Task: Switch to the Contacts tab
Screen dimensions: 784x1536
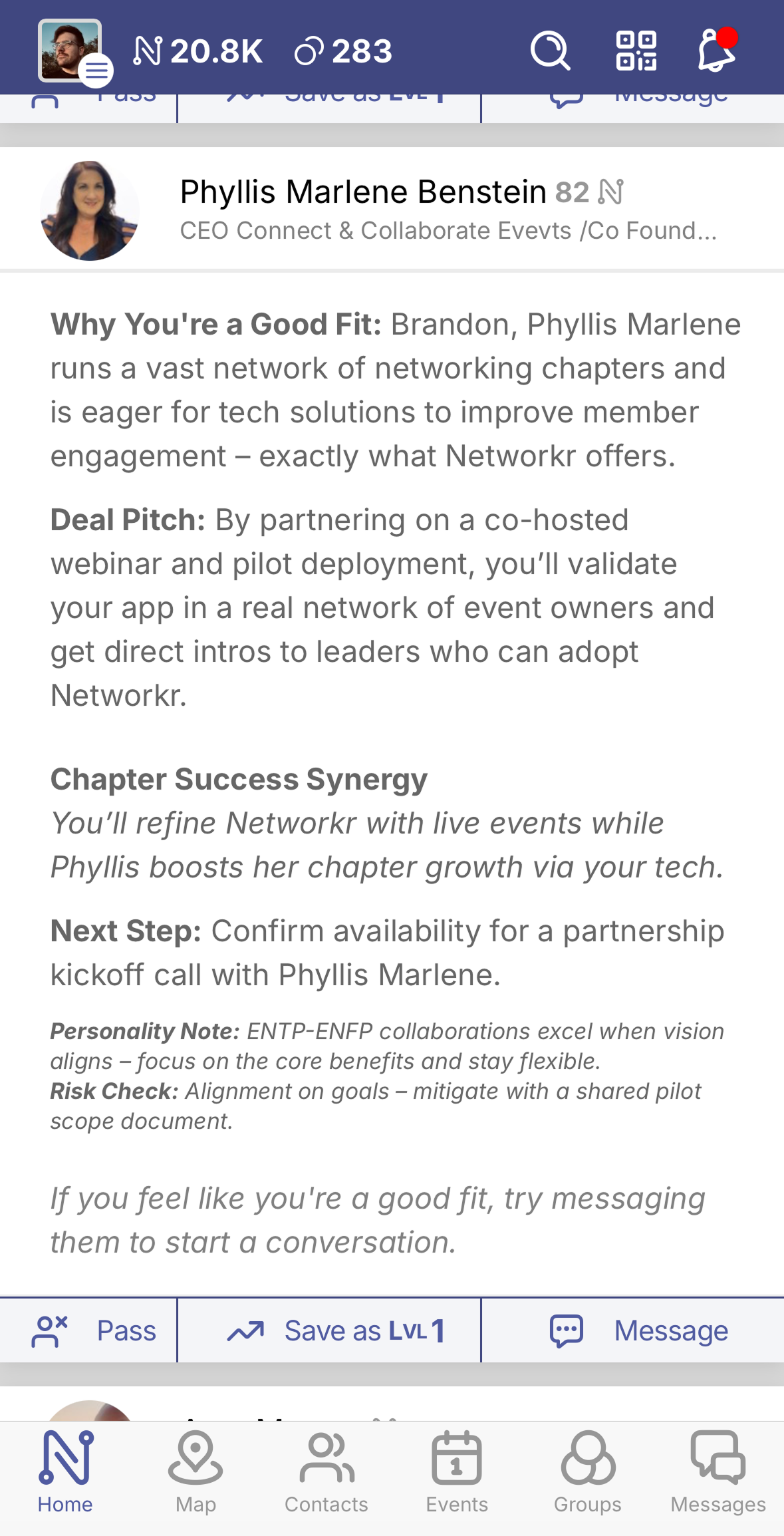Action: coord(327,1471)
